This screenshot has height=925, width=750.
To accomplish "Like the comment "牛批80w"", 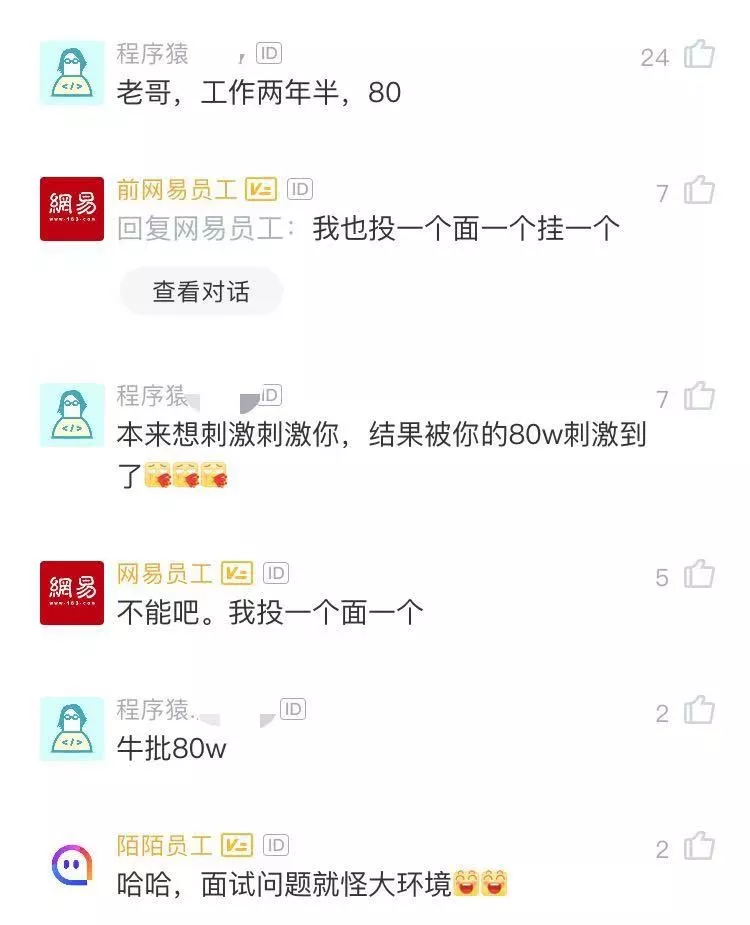I will [x=699, y=711].
